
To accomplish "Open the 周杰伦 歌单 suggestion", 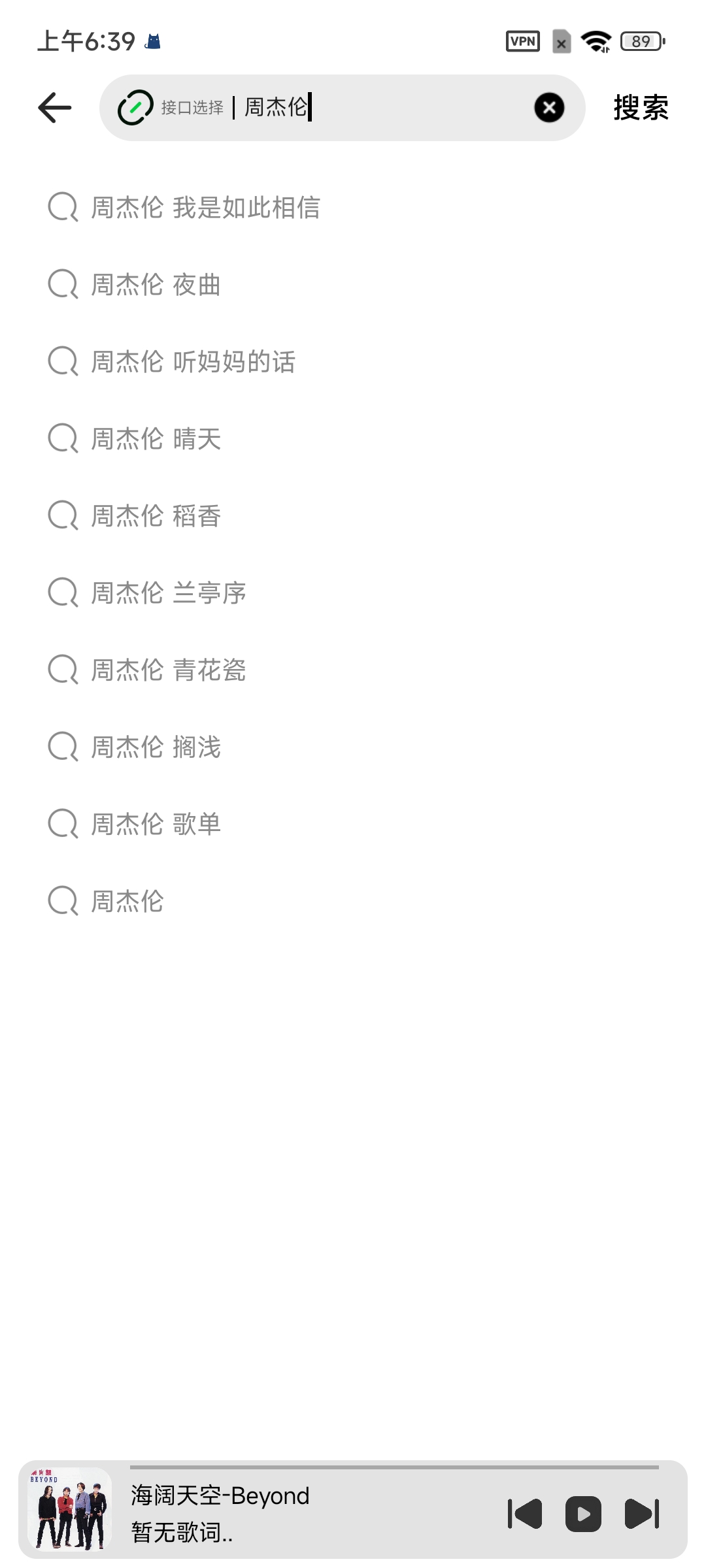I will pyautogui.click(x=156, y=825).
